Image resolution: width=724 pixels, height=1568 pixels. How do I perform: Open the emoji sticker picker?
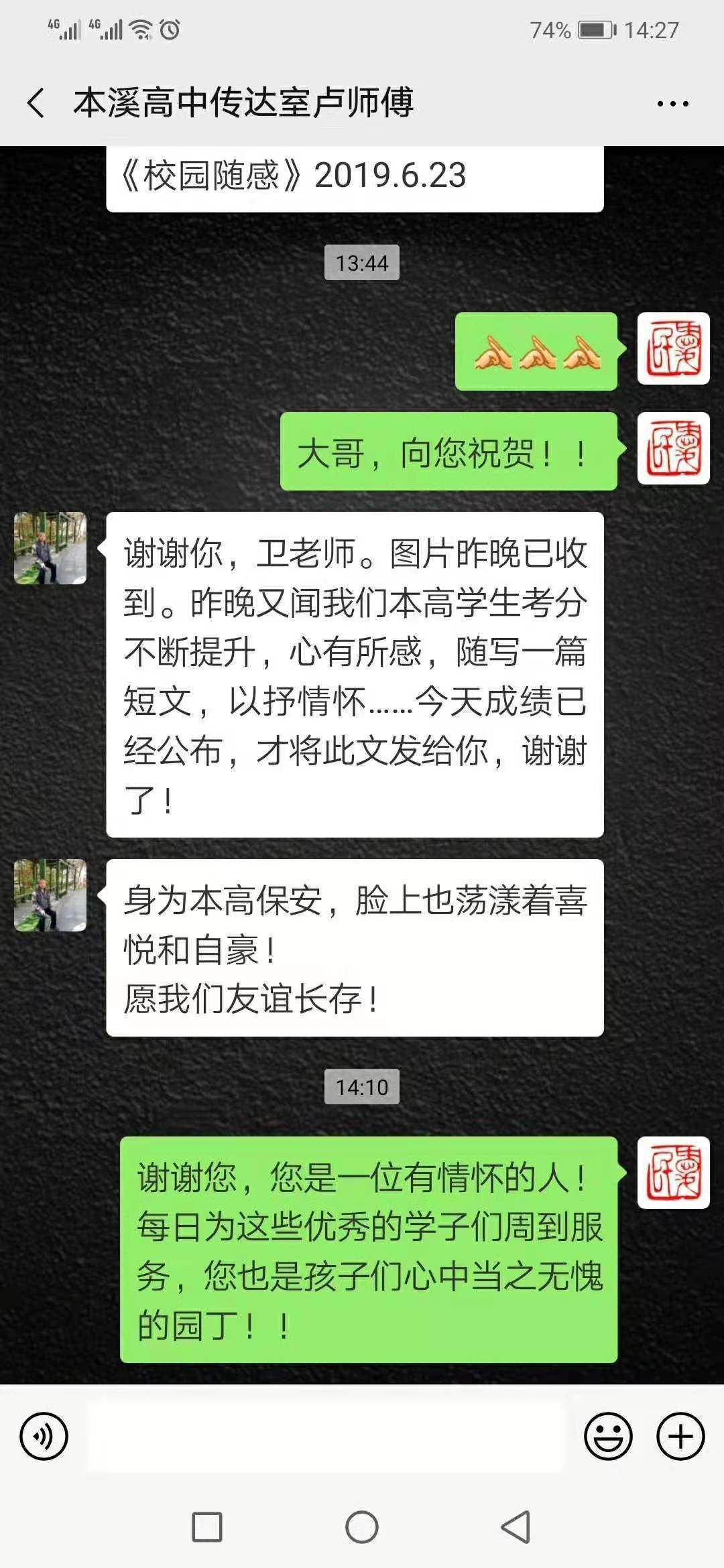click(608, 1437)
